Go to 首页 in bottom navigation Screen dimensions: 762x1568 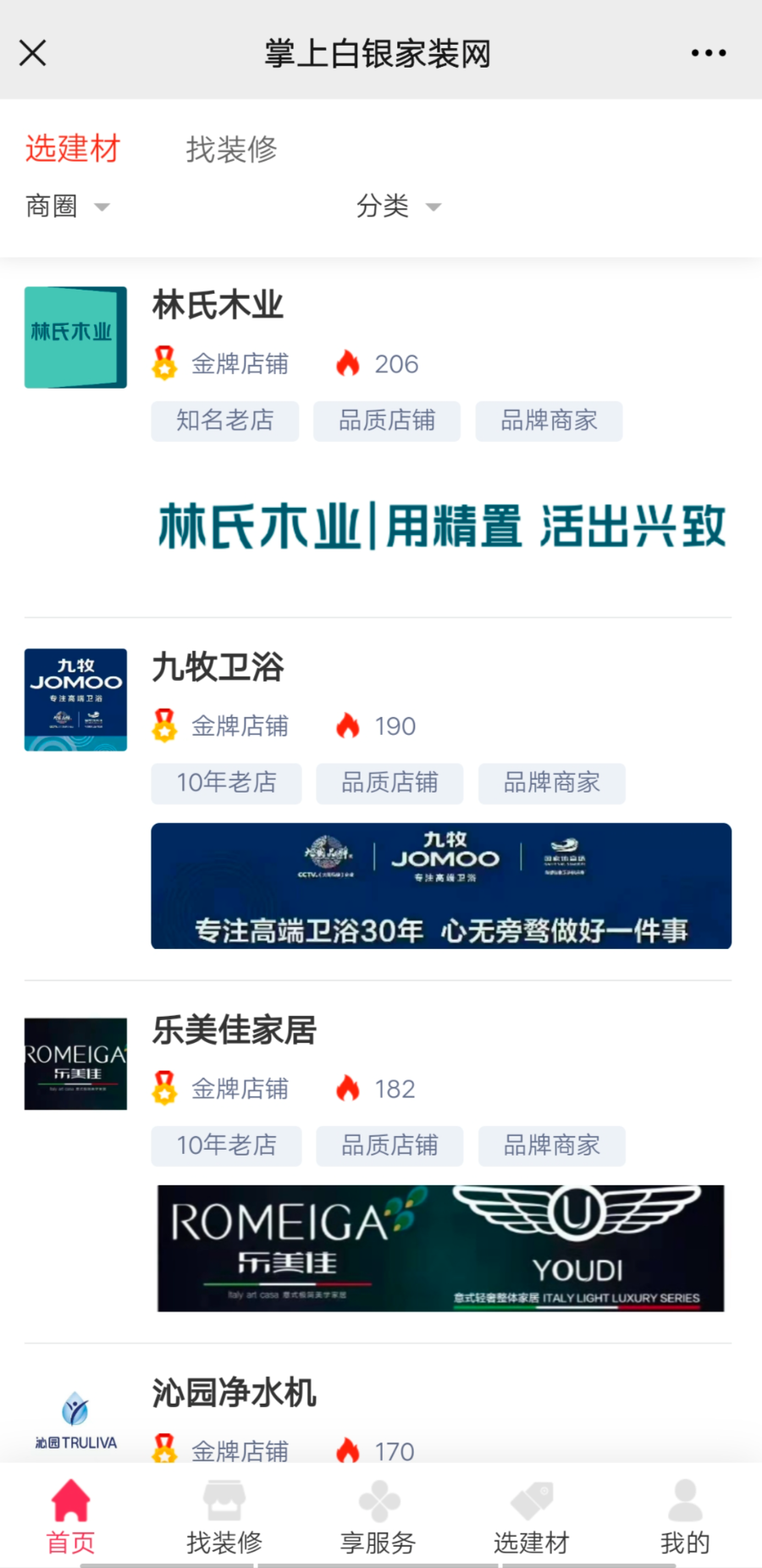[x=71, y=1517]
